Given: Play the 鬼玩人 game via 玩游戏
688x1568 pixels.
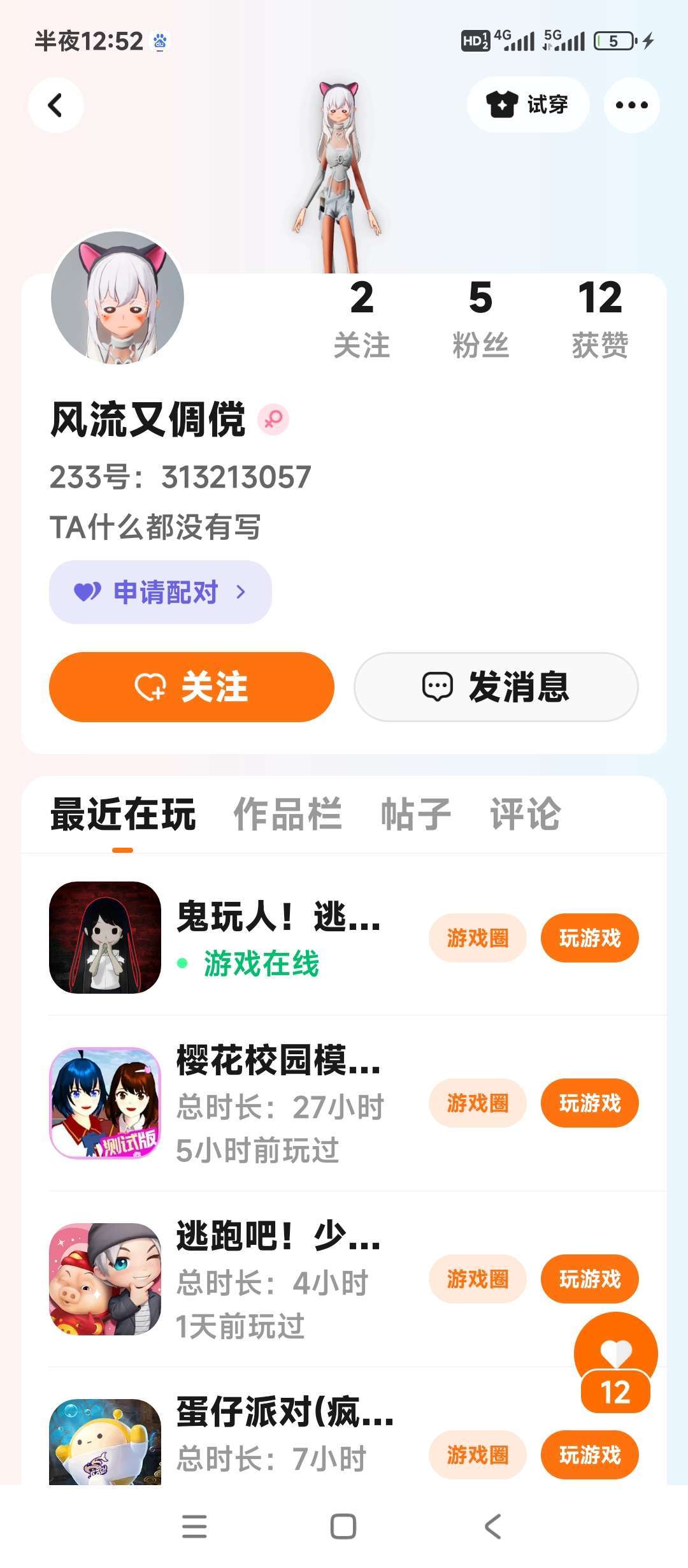Looking at the screenshot, I should (x=589, y=938).
